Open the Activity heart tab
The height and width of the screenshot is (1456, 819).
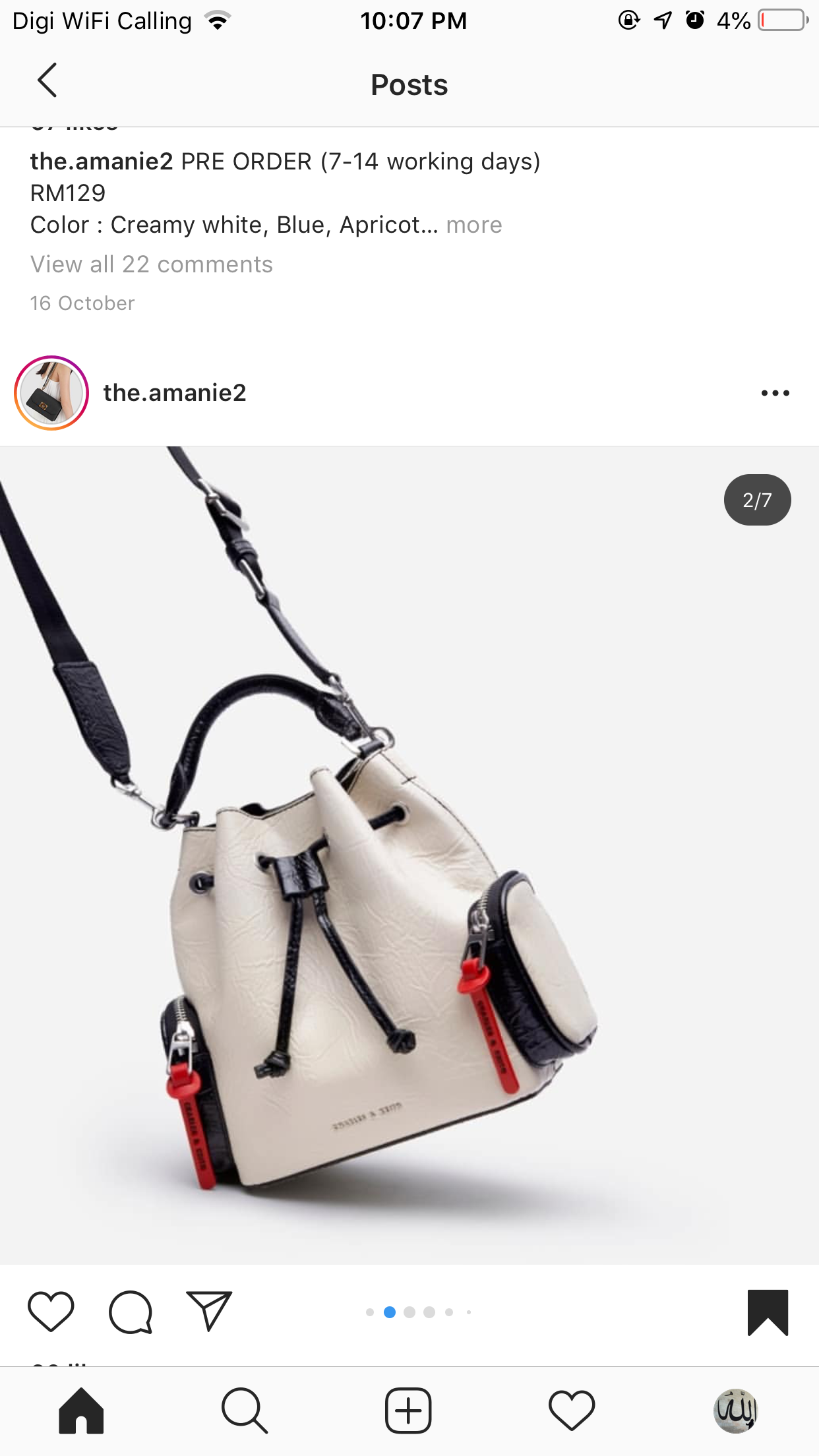pos(572,1411)
